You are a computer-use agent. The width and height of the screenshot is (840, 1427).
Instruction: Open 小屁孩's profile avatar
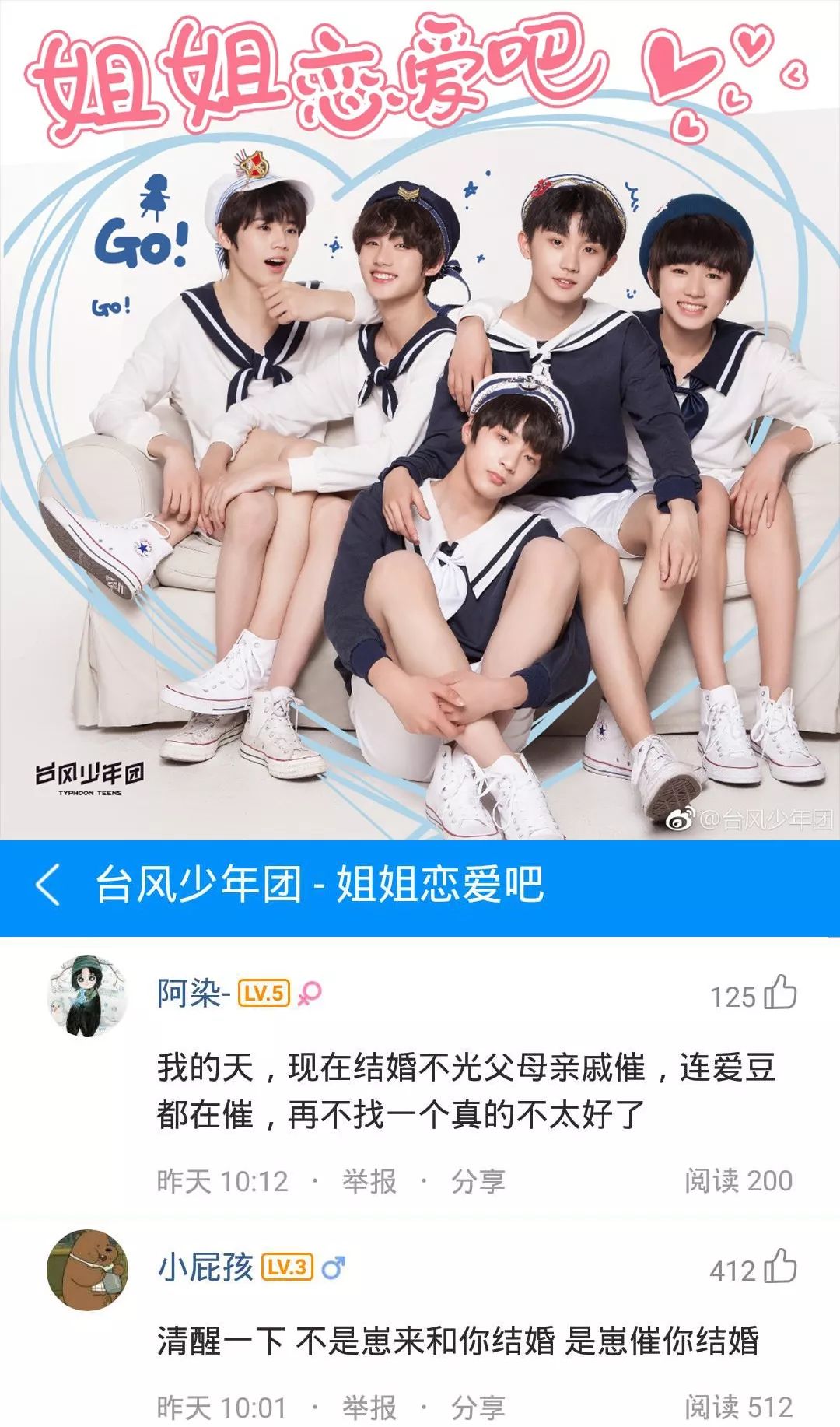point(88,1270)
